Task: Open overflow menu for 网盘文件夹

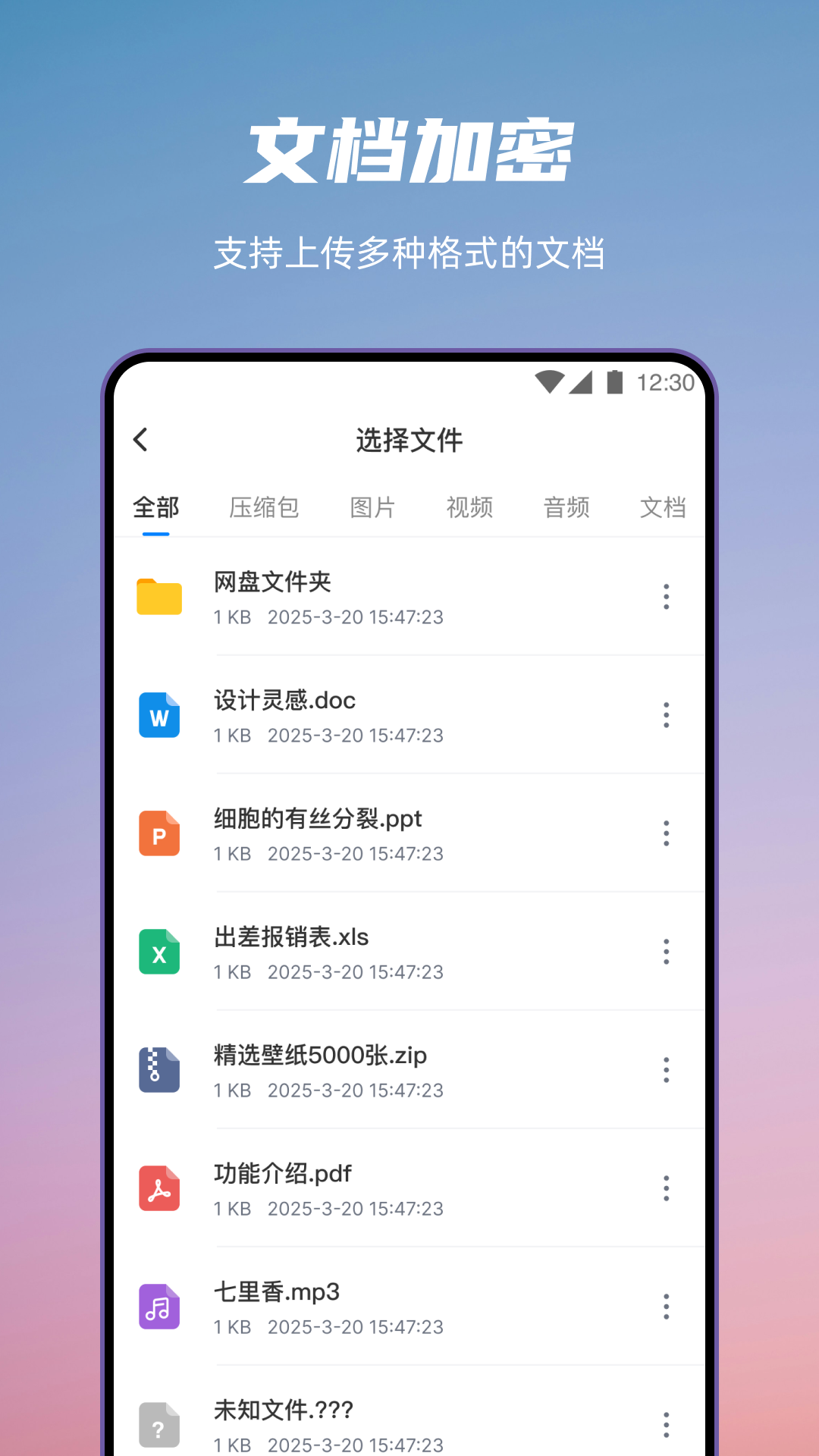Action: (x=667, y=598)
